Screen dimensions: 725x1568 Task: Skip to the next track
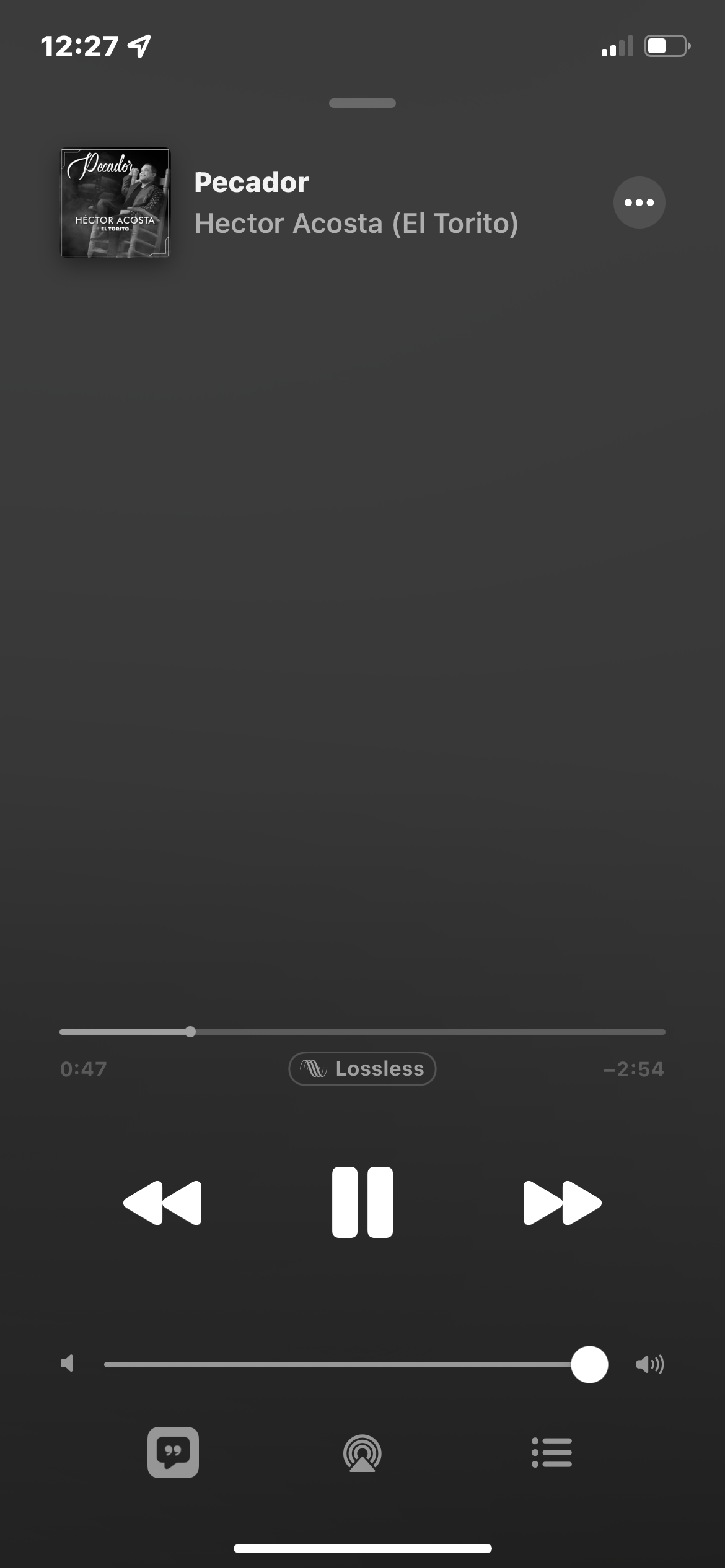[x=562, y=1202]
